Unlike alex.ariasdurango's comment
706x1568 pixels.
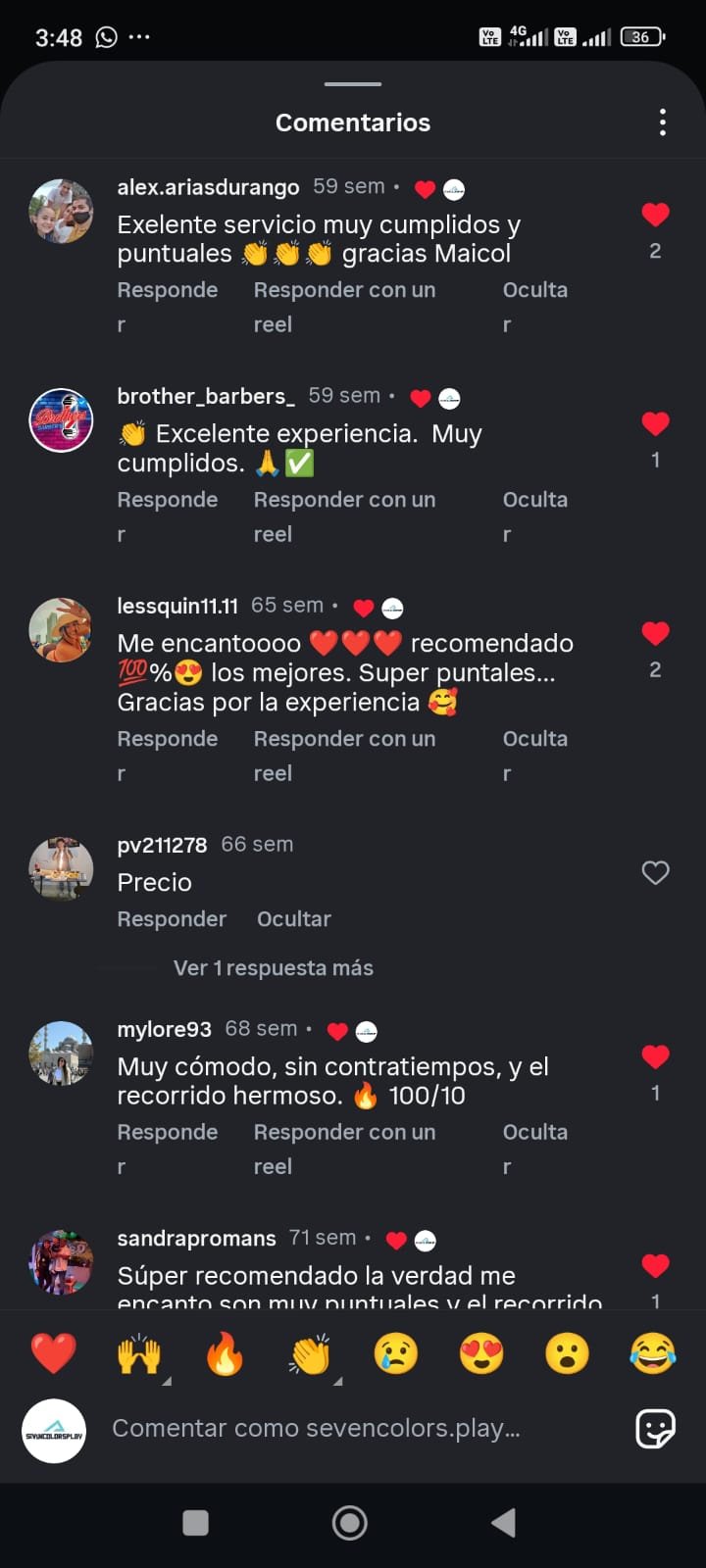(655, 215)
